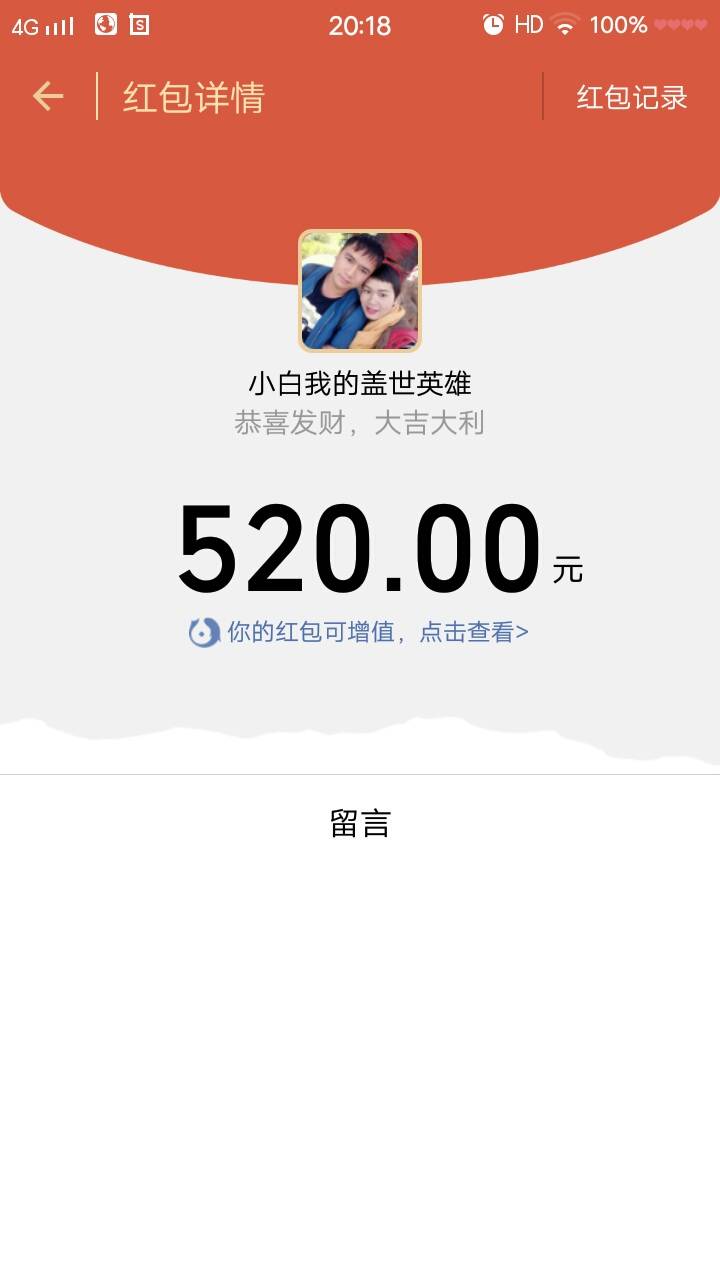Image resolution: width=720 pixels, height=1280 pixels.
Task: Open the red packet financial growth icon
Action: [204, 632]
